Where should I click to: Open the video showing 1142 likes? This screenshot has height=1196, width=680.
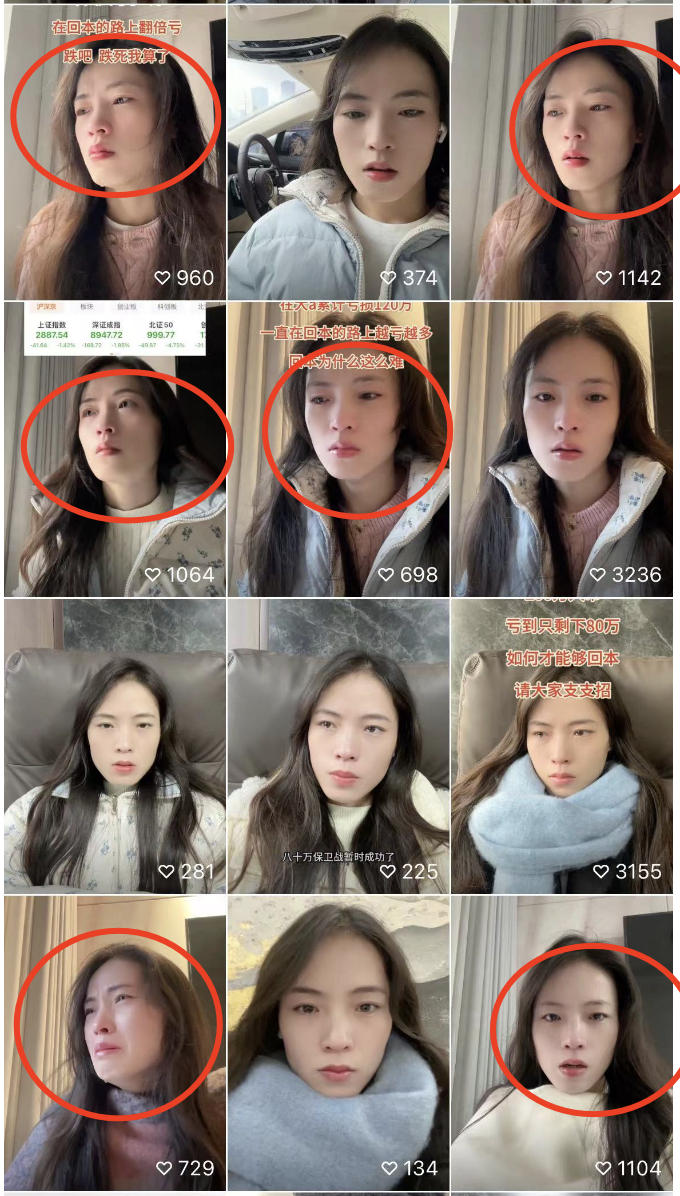pyautogui.click(x=562, y=150)
